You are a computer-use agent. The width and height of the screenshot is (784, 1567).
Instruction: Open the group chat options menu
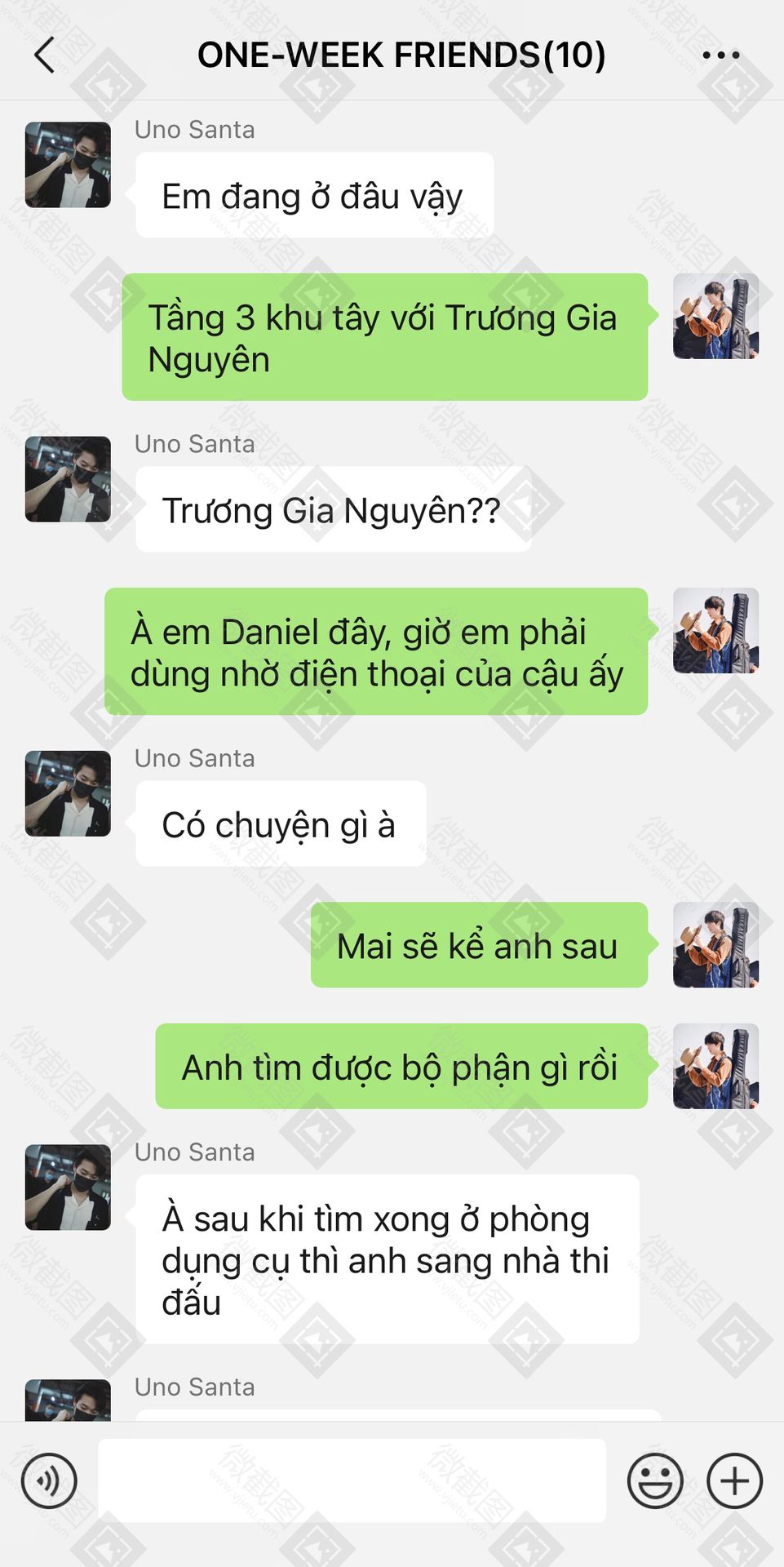click(720, 55)
